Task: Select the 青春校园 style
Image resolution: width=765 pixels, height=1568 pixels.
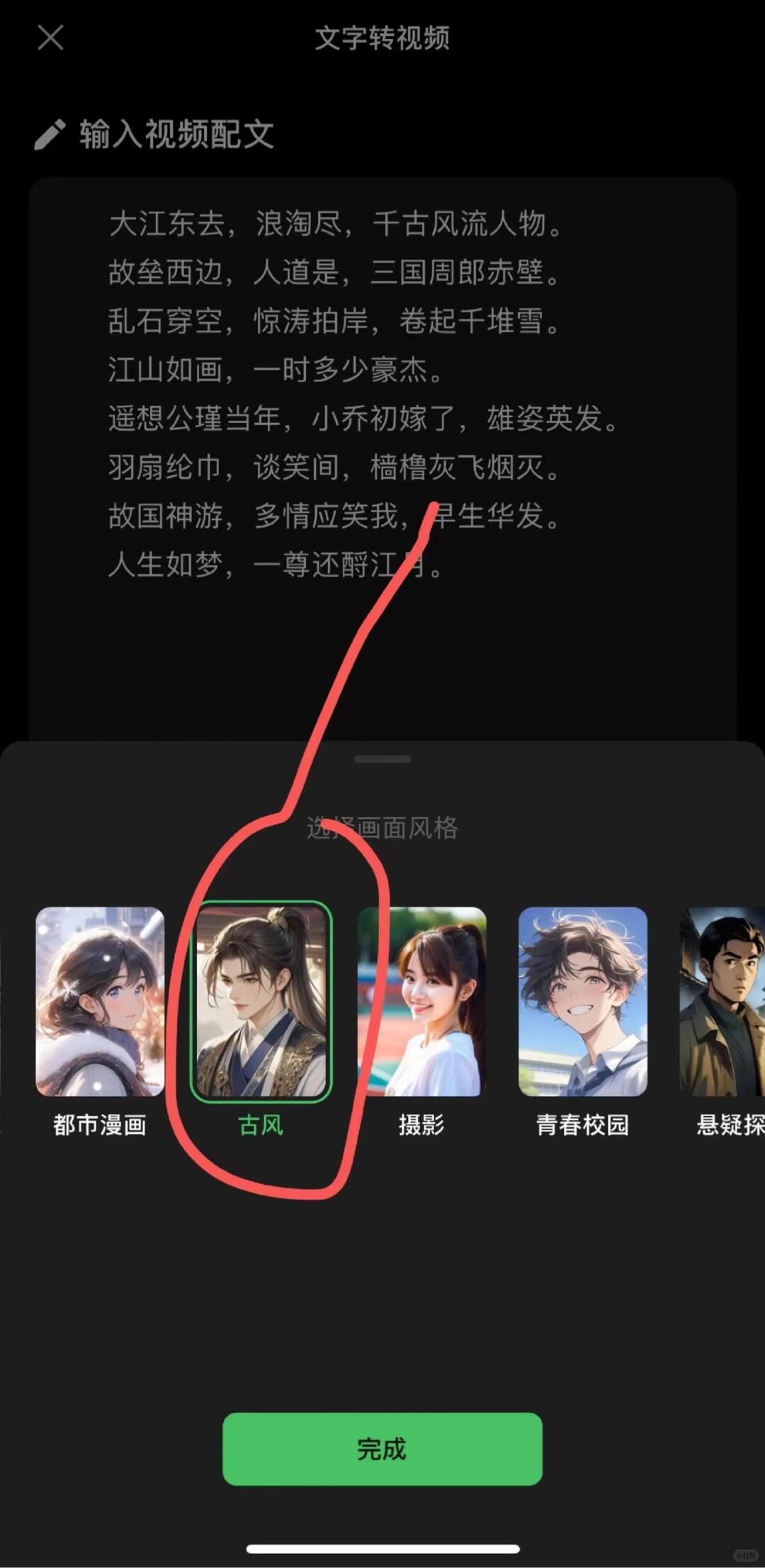Action: tap(582, 1001)
